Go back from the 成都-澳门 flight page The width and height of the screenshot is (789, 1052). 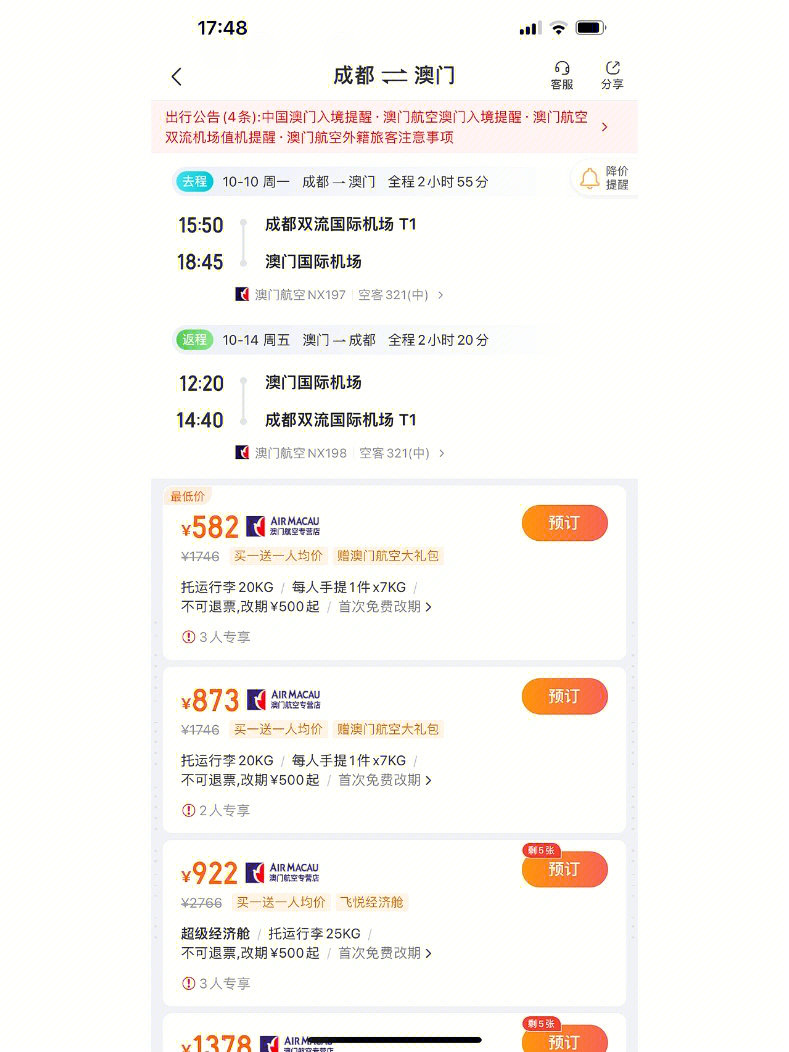point(177,76)
